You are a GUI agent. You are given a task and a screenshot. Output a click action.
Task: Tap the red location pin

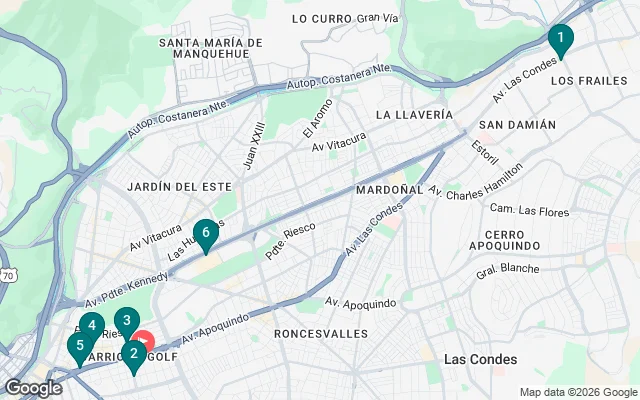145,340
